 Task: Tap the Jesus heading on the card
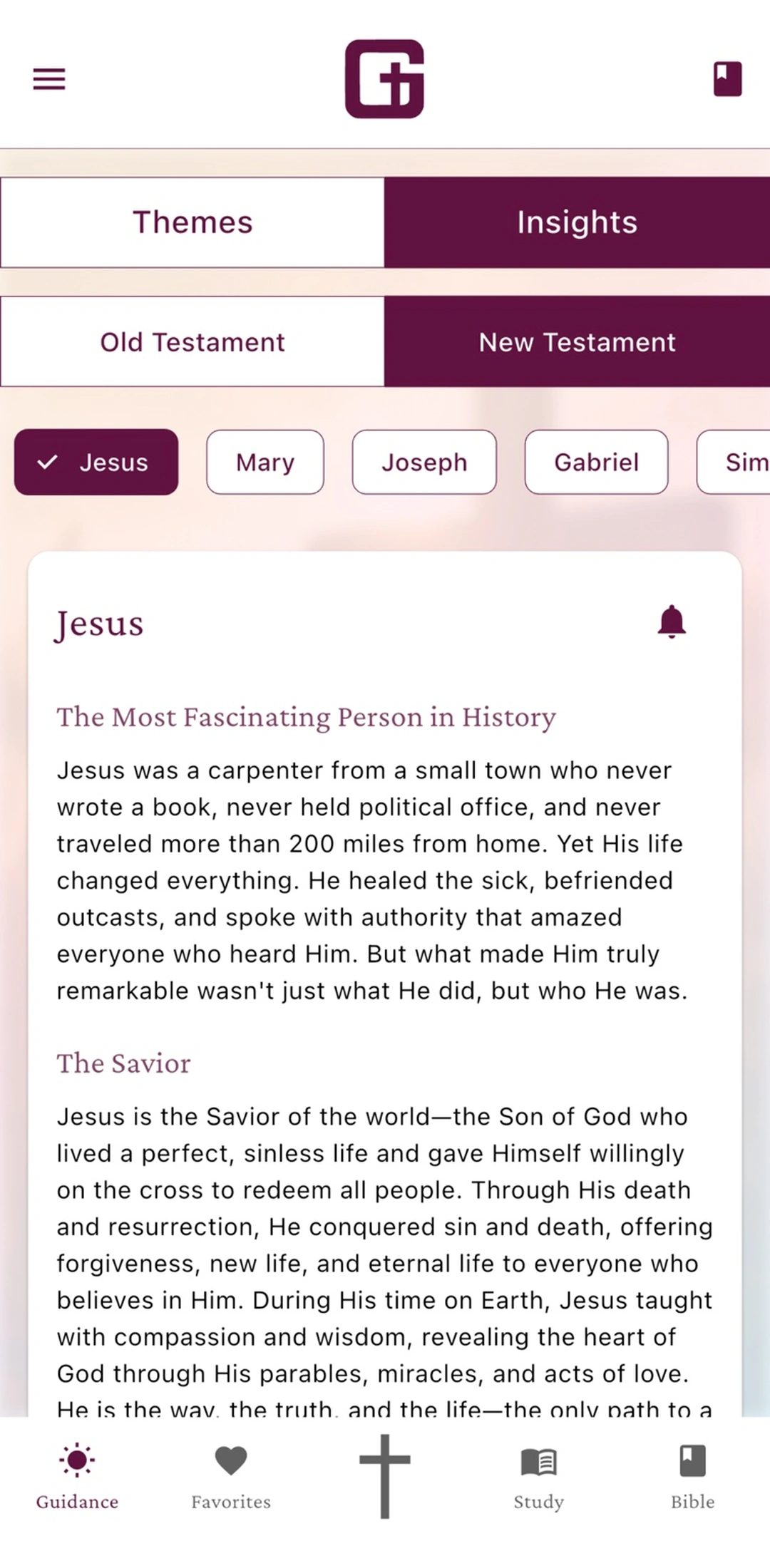tap(99, 623)
